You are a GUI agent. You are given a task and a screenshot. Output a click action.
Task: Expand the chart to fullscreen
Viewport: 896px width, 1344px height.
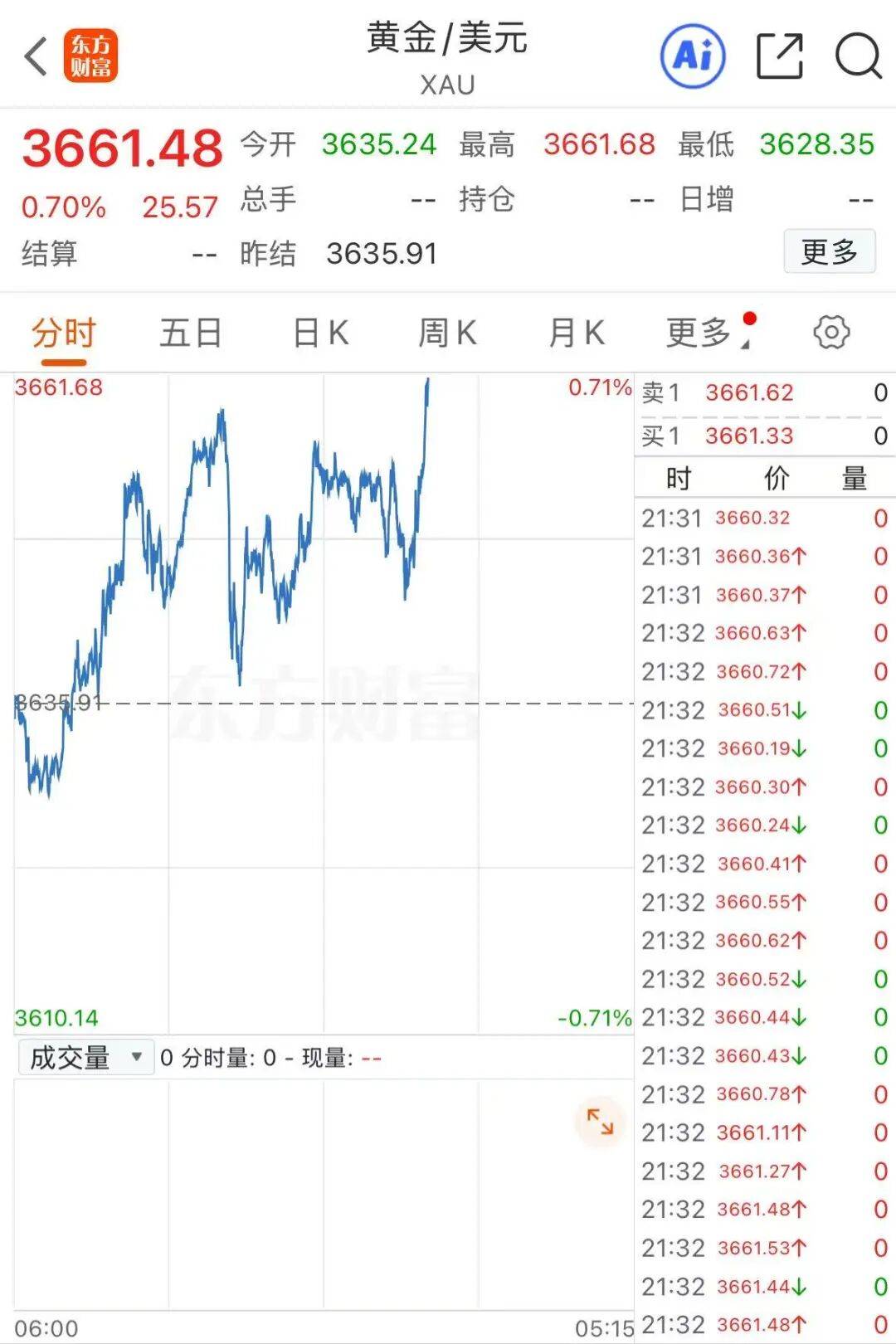coord(600,1122)
